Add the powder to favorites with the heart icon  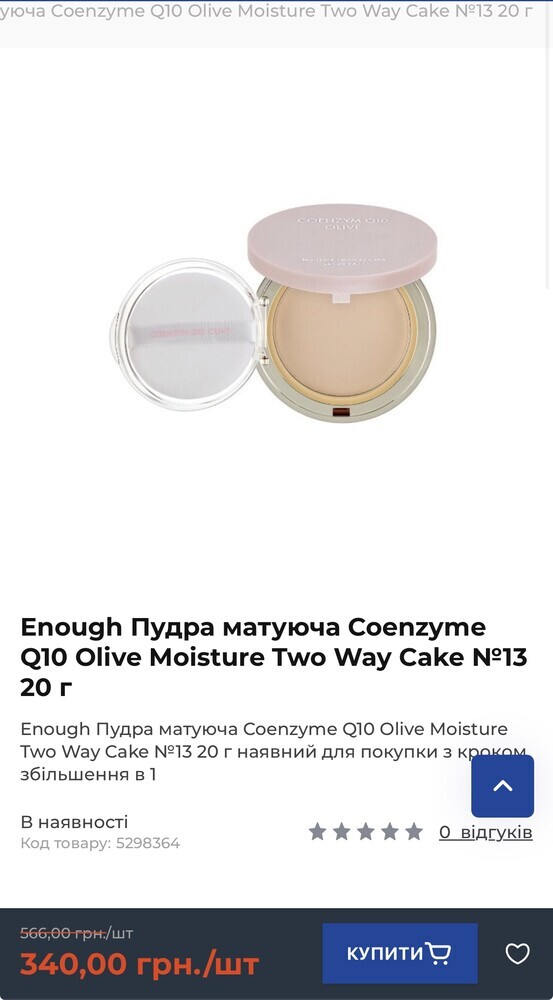point(517,953)
